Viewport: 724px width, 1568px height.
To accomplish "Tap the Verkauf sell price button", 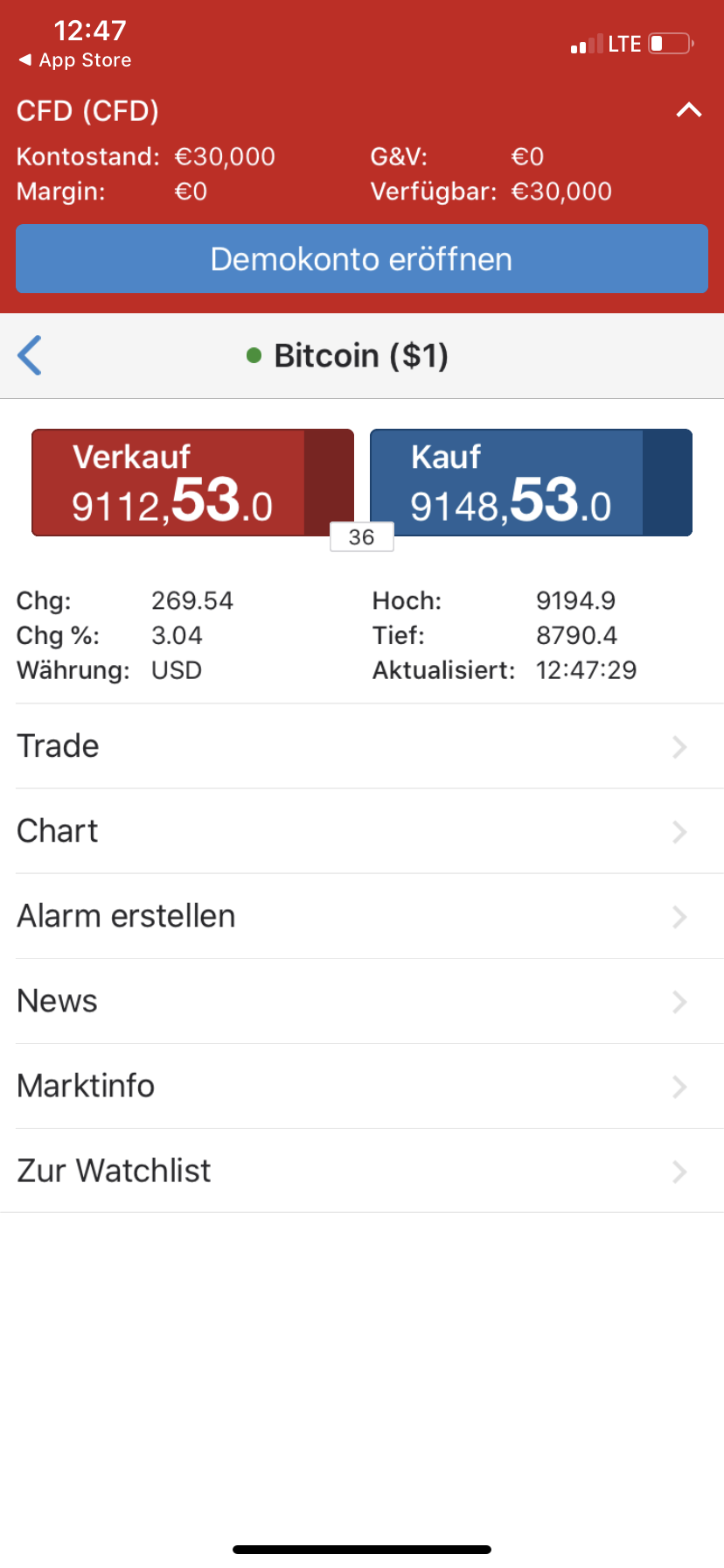I will tap(192, 482).
